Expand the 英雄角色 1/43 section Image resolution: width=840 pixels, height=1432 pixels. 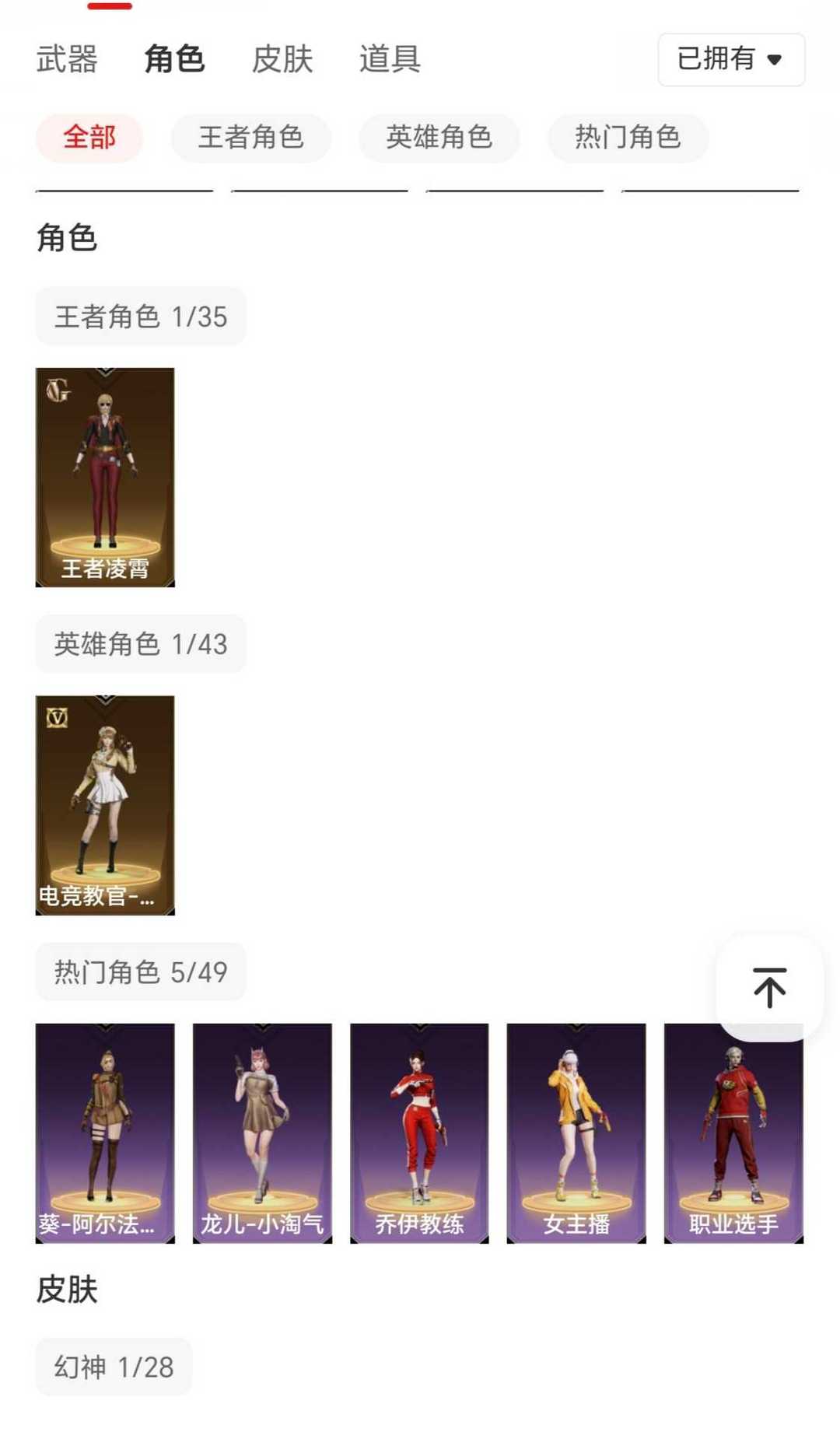pos(140,643)
